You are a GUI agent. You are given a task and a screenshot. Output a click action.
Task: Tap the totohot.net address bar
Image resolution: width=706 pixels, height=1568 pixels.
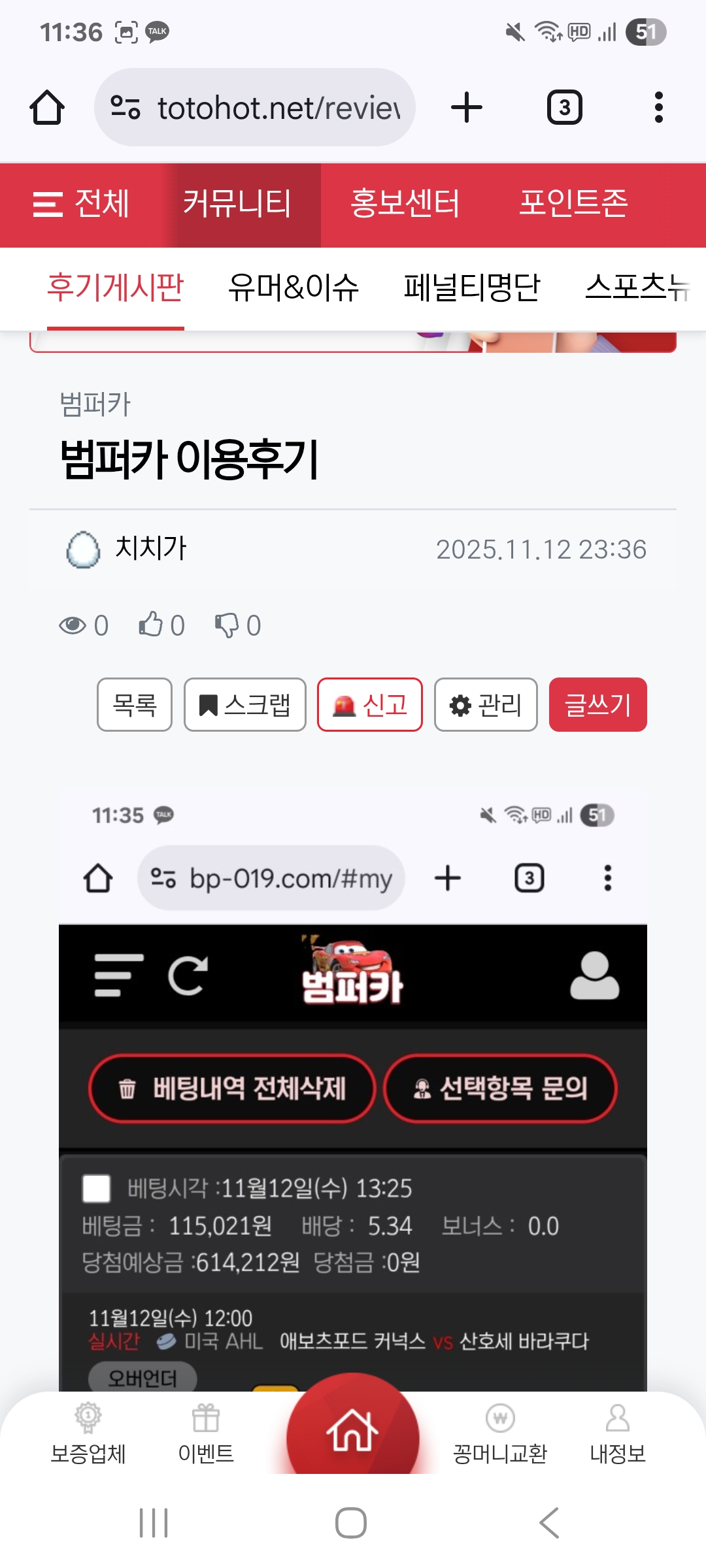pyautogui.click(x=255, y=108)
